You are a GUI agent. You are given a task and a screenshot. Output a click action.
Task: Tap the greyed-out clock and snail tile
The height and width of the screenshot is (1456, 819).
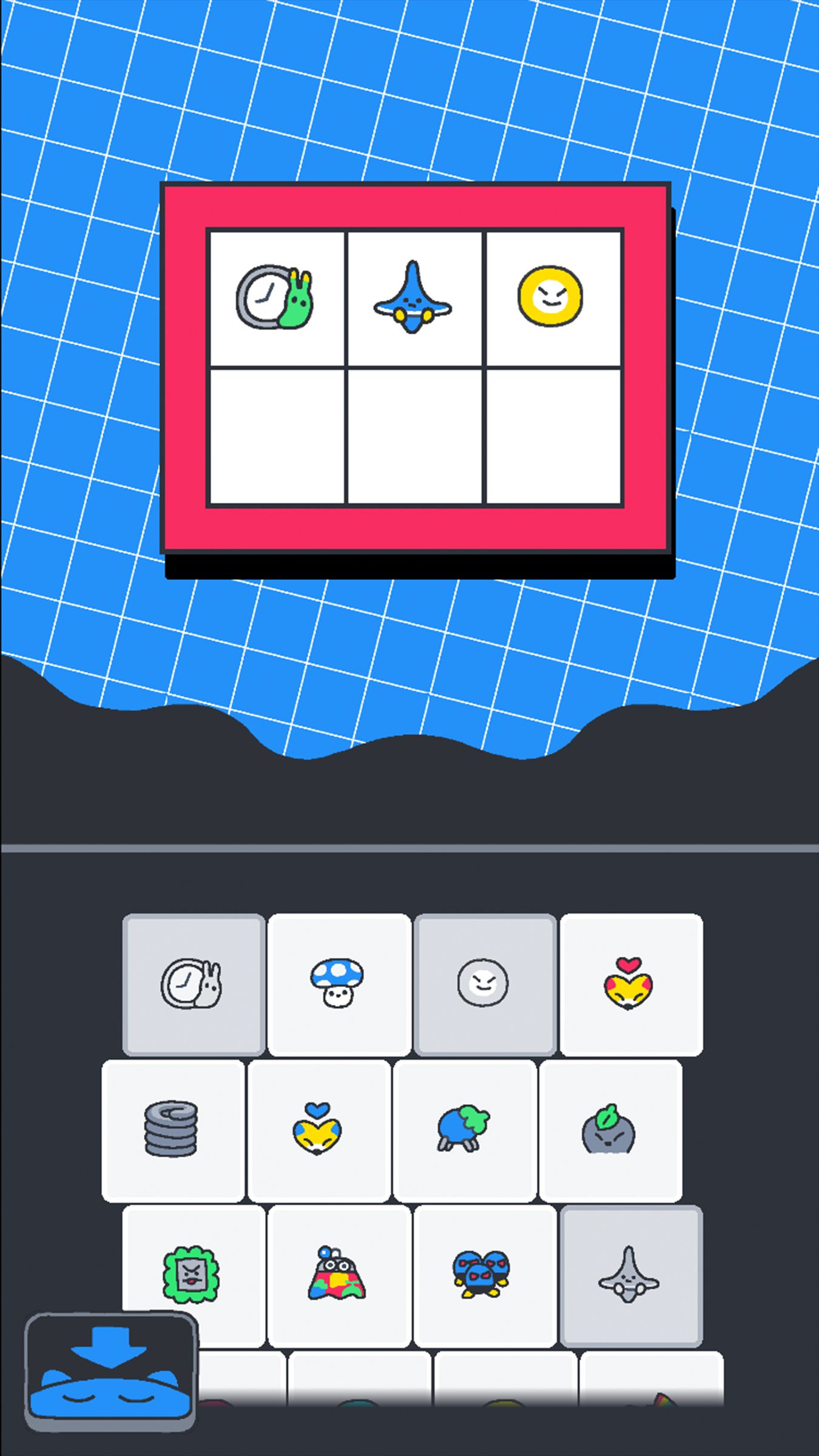click(193, 984)
